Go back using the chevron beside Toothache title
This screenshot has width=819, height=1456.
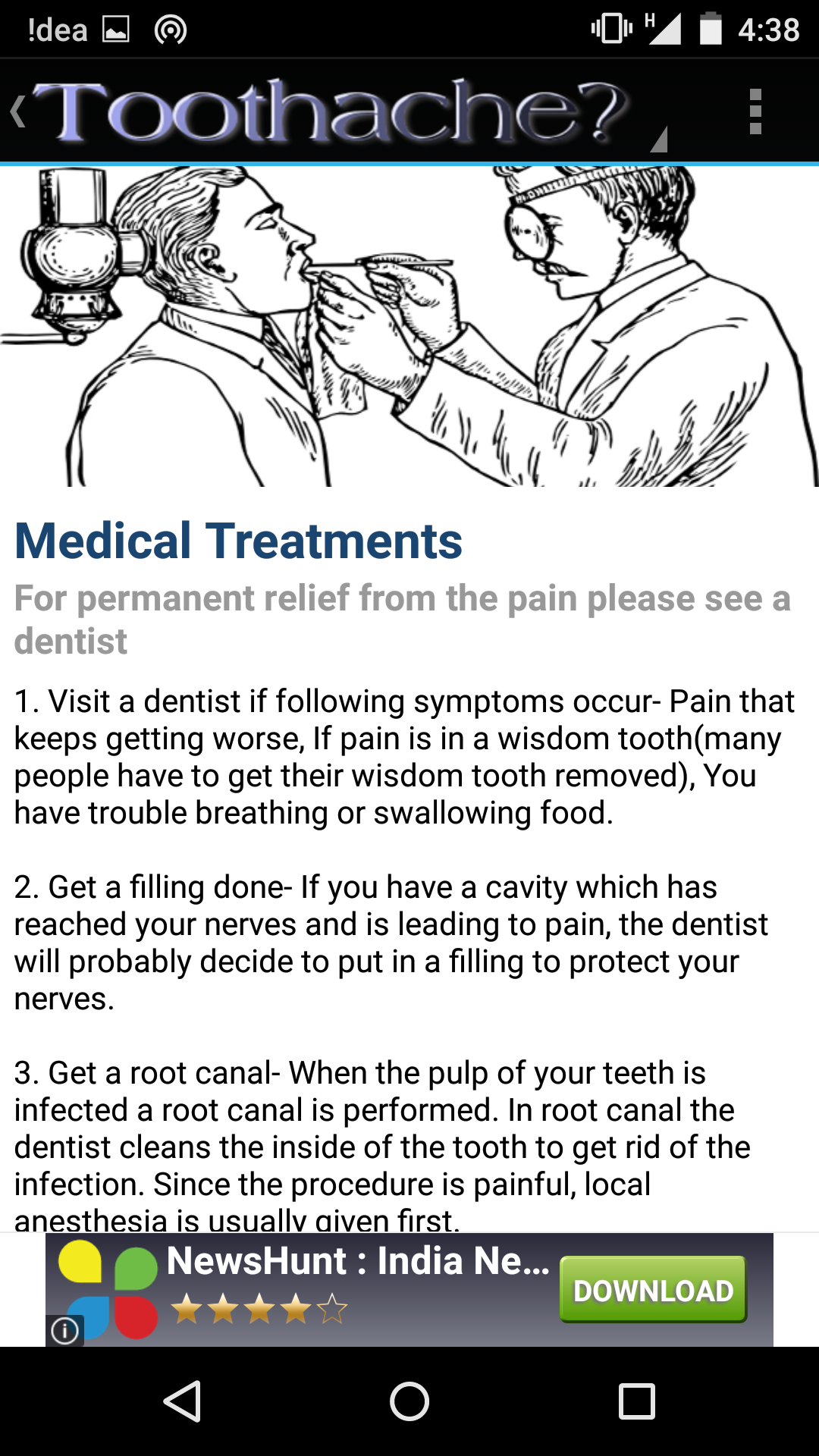point(17,111)
